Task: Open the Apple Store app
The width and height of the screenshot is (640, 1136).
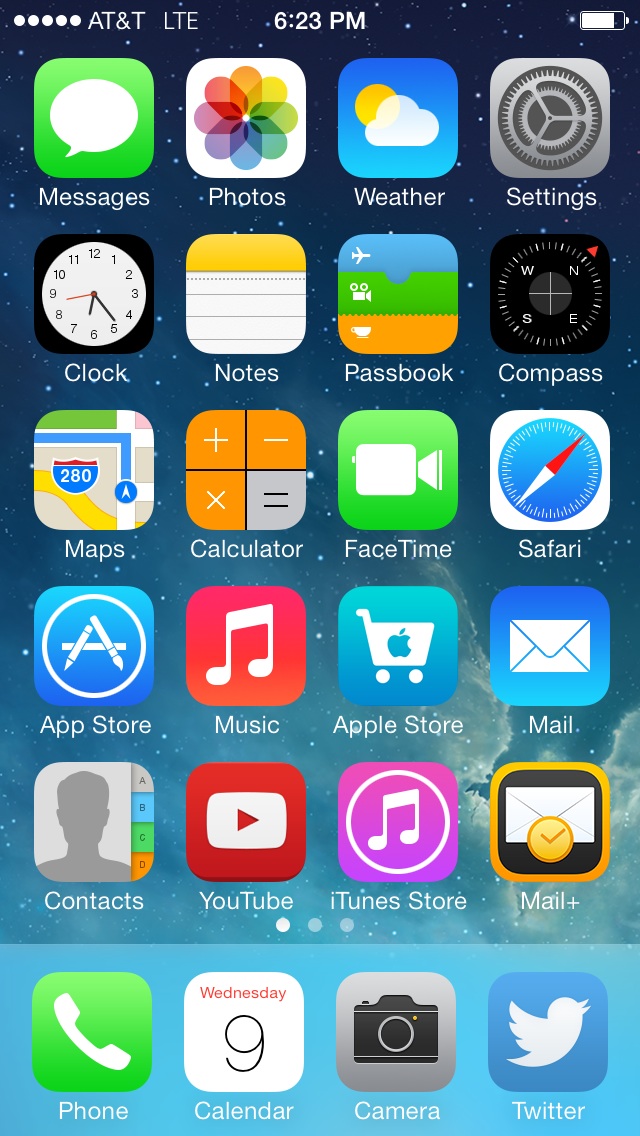Action: (398, 646)
